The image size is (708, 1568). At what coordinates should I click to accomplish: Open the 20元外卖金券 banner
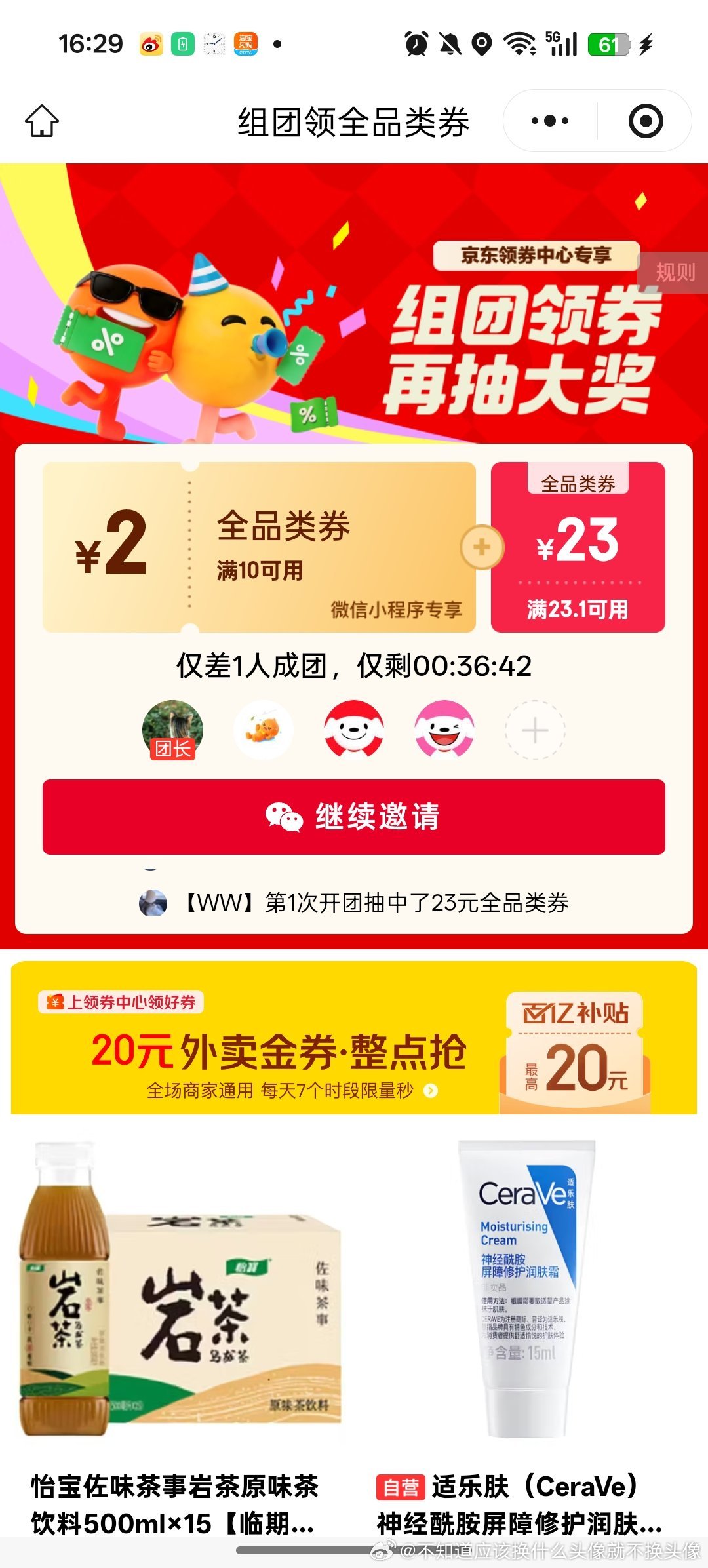tap(354, 1038)
